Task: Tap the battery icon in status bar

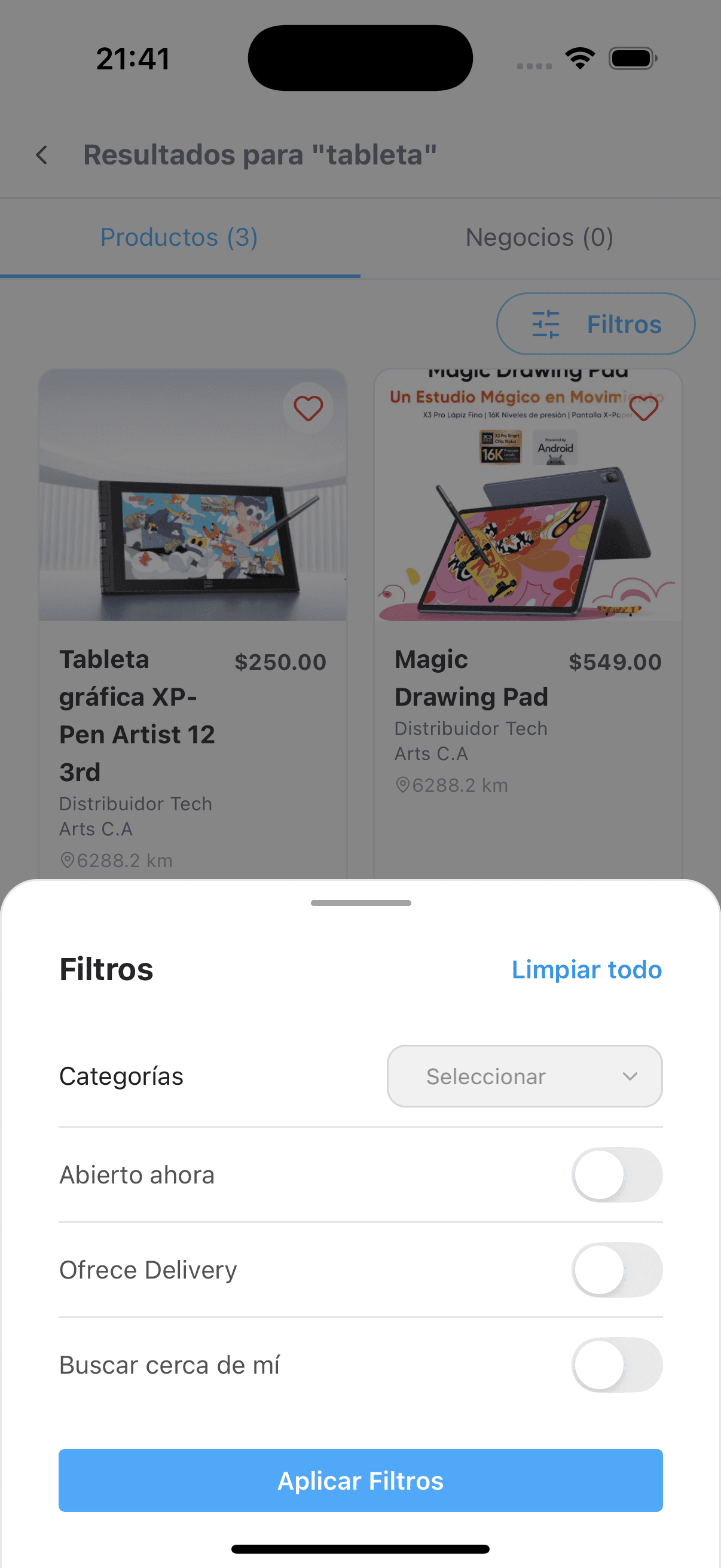Action: tap(631, 57)
